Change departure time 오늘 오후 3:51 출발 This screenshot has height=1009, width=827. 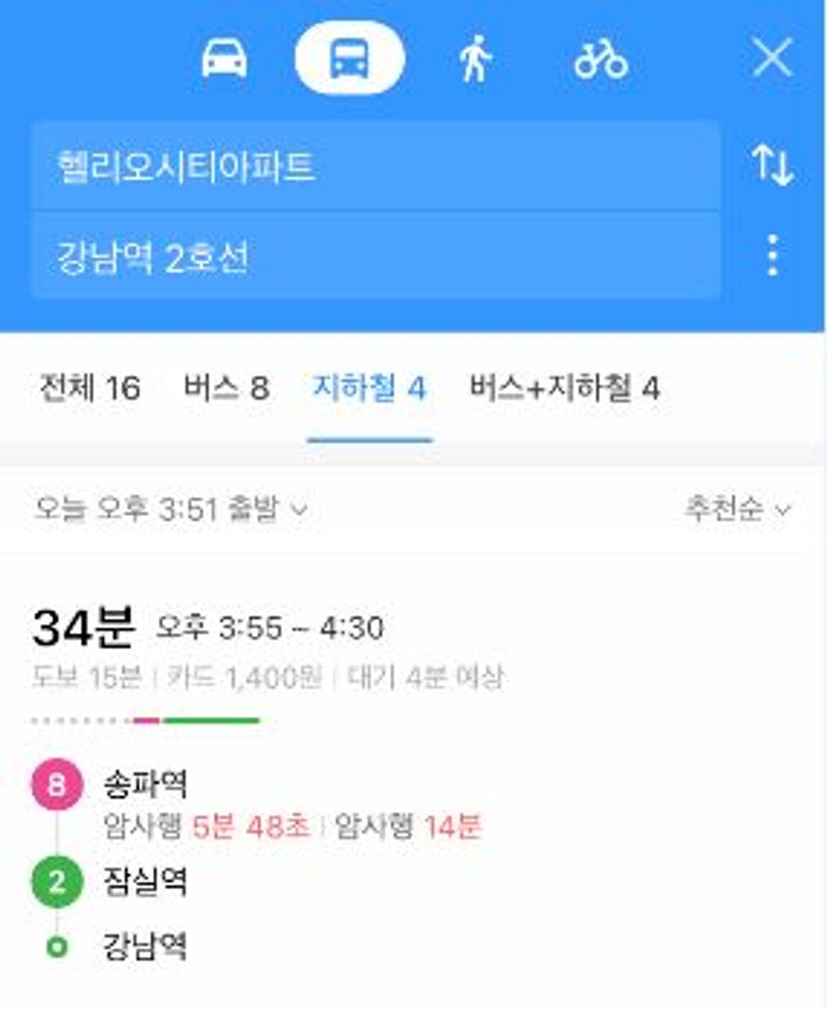pyautogui.click(x=170, y=509)
